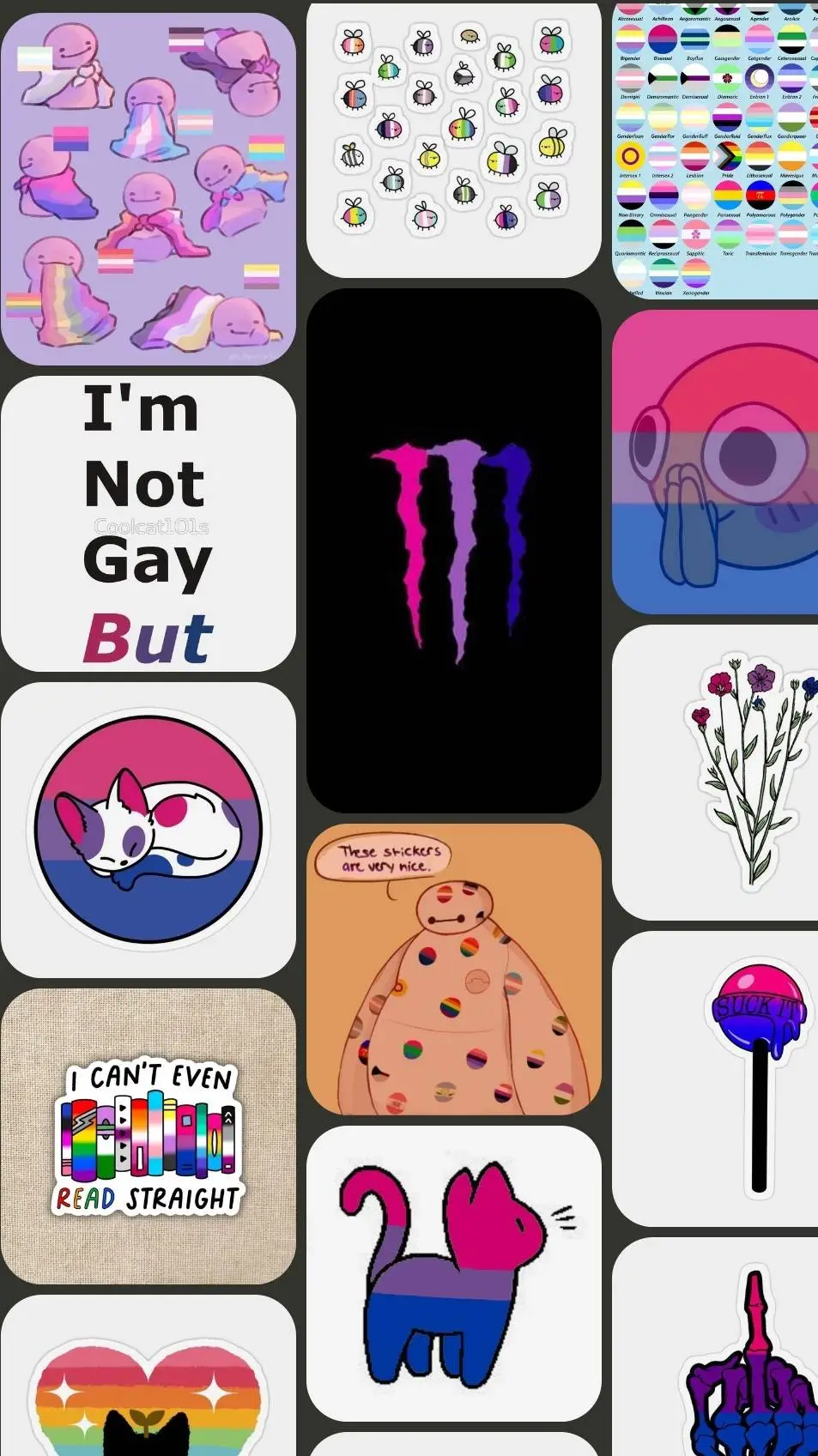
Task: Open the flower bouquet sticker pin
Action: tap(715, 772)
